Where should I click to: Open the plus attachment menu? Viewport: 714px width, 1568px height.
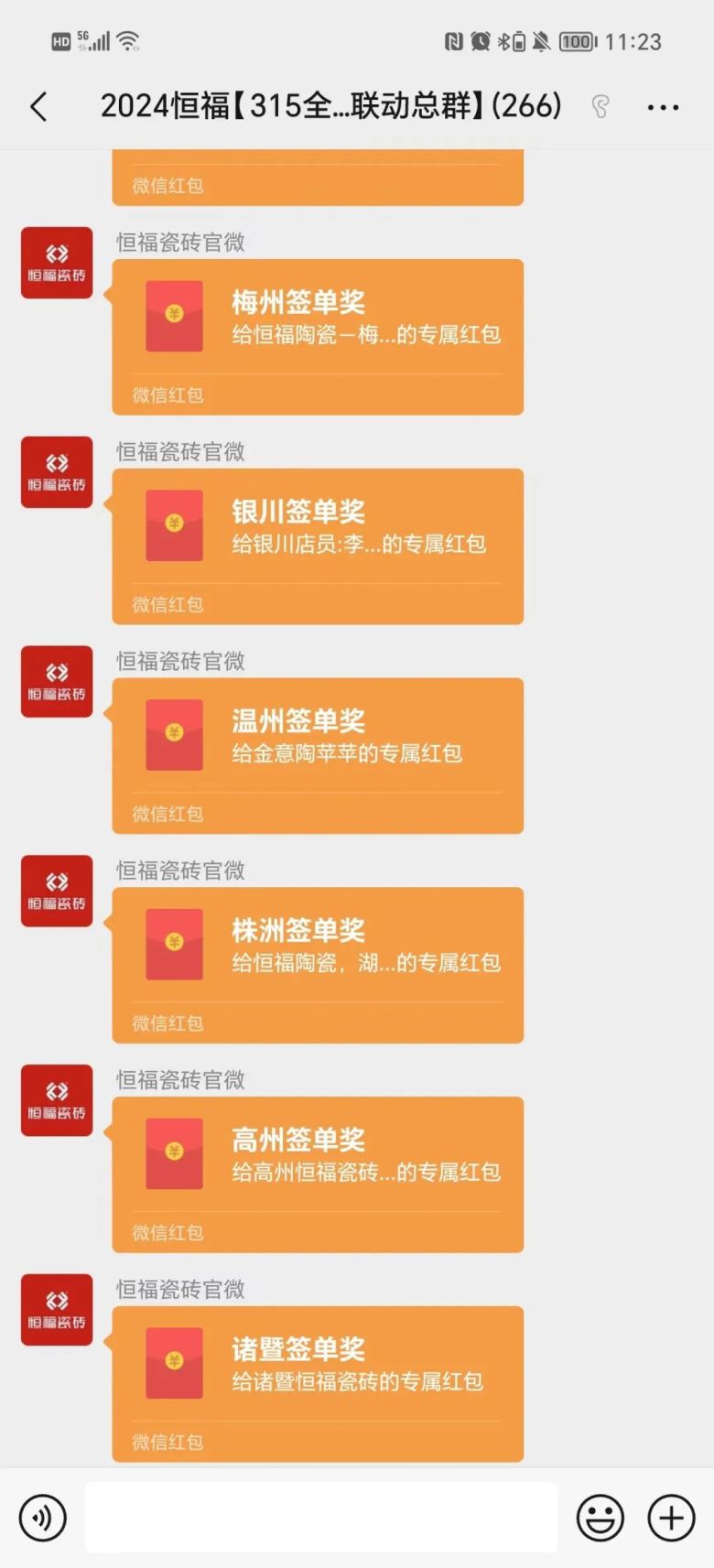(671, 1518)
